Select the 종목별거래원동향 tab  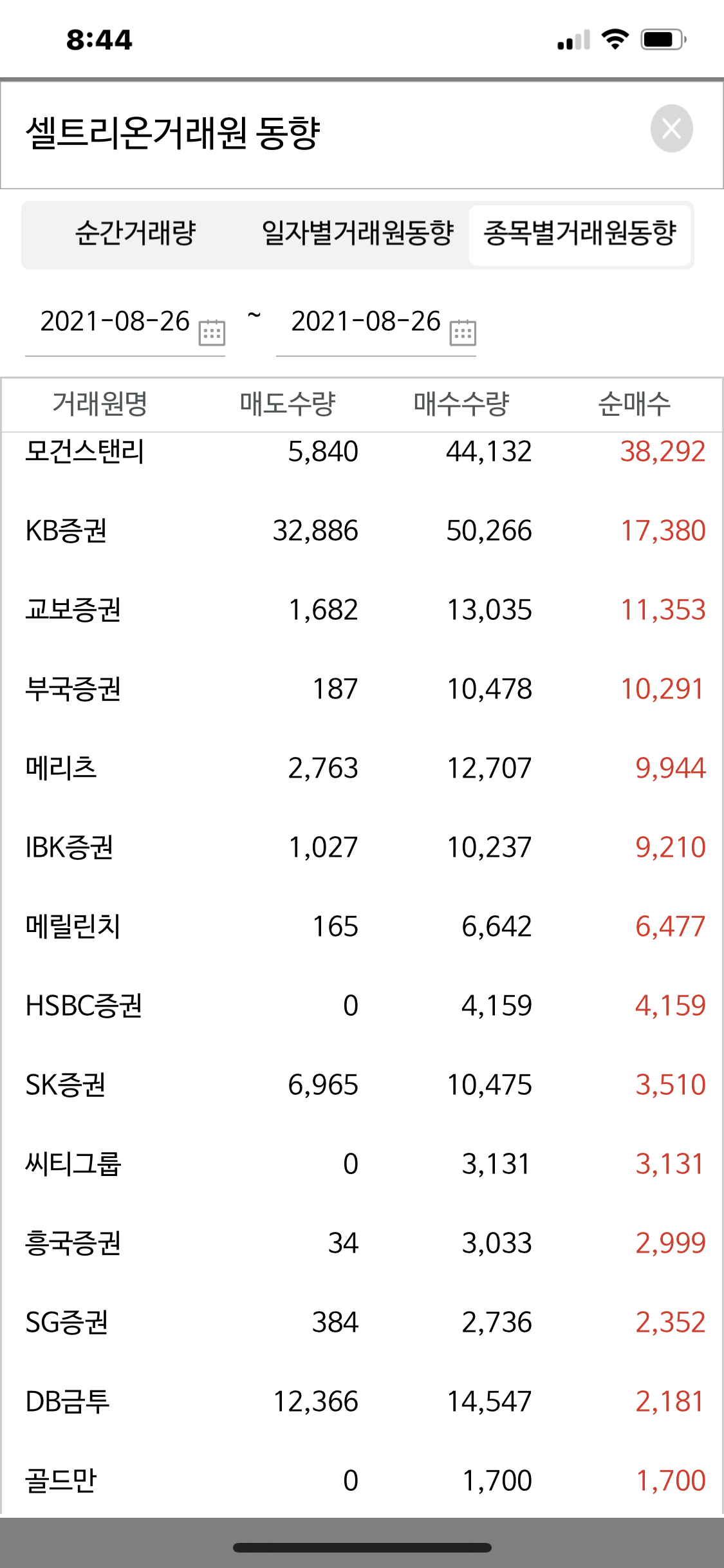point(580,233)
